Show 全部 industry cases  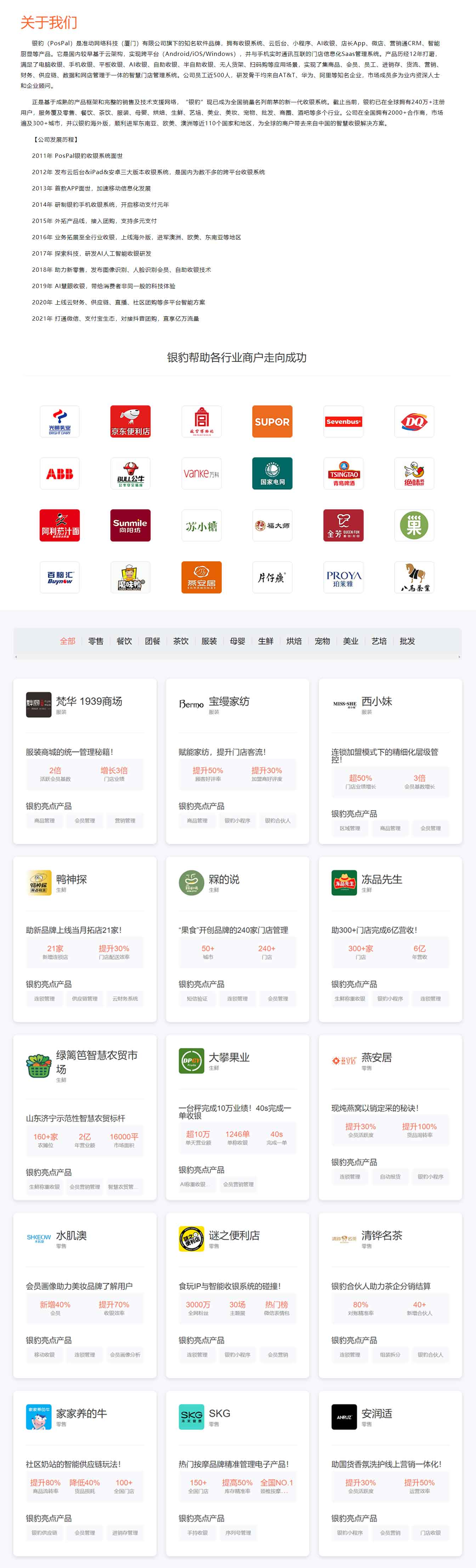tap(68, 641)
